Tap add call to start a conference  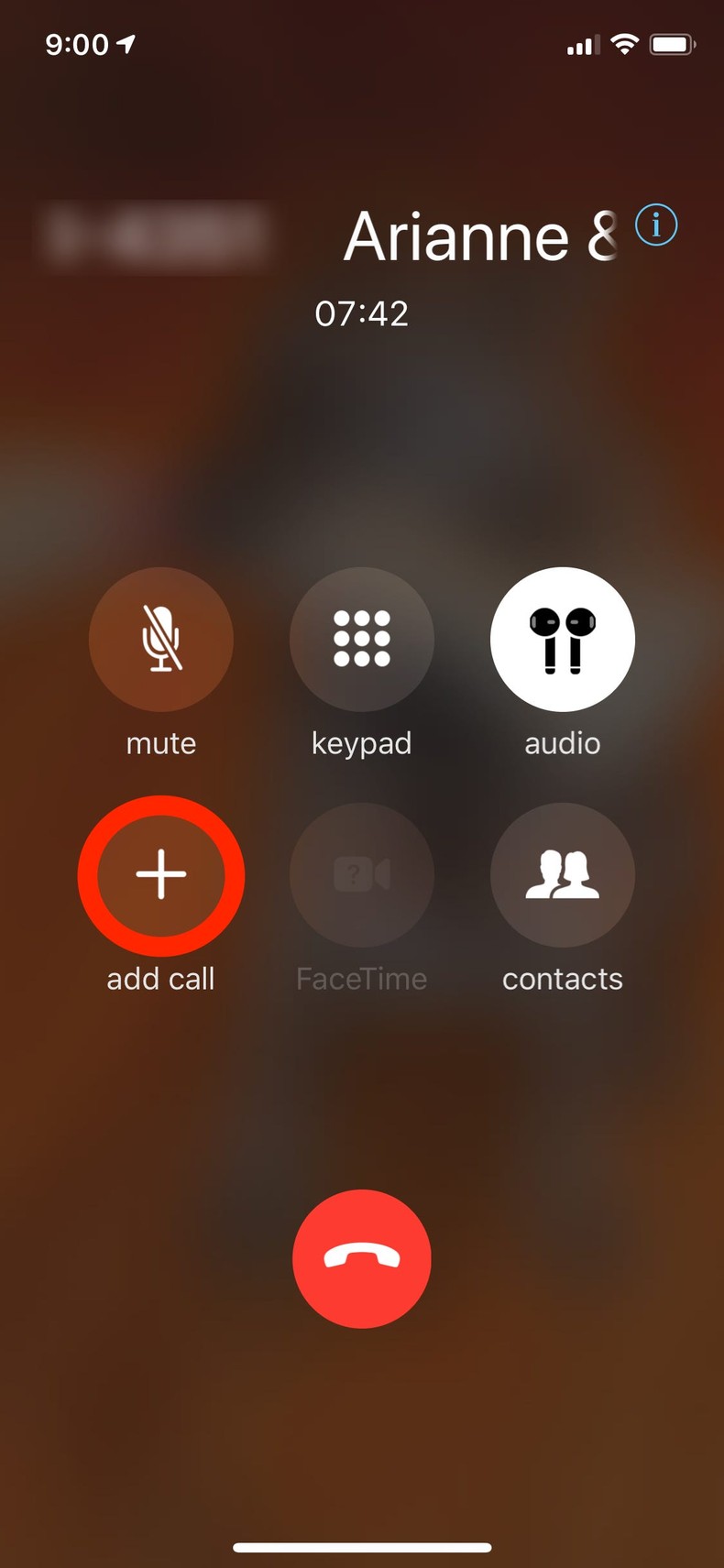click(x=161, y=875)
